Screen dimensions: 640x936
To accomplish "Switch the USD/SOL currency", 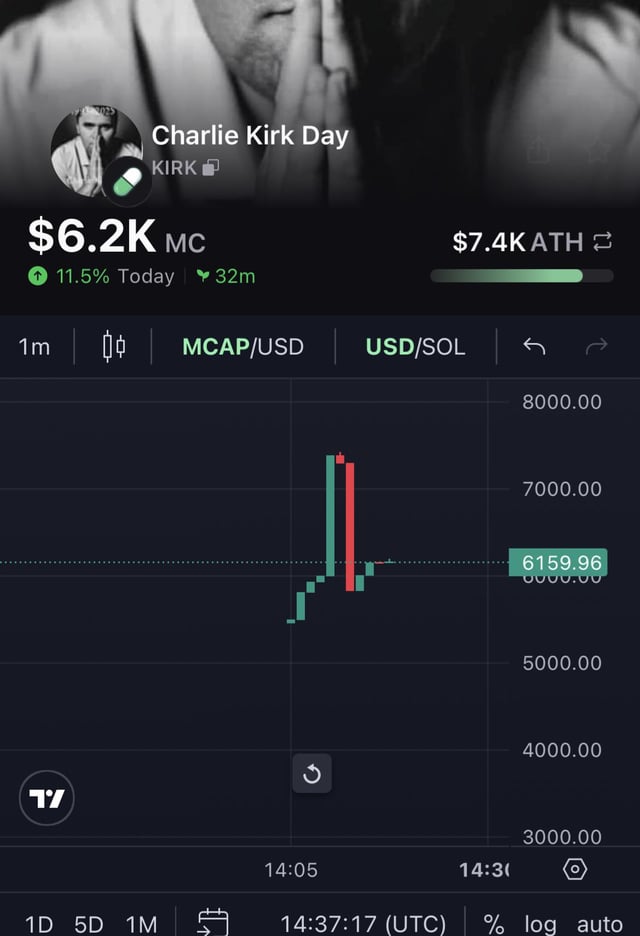I will 415,347.
